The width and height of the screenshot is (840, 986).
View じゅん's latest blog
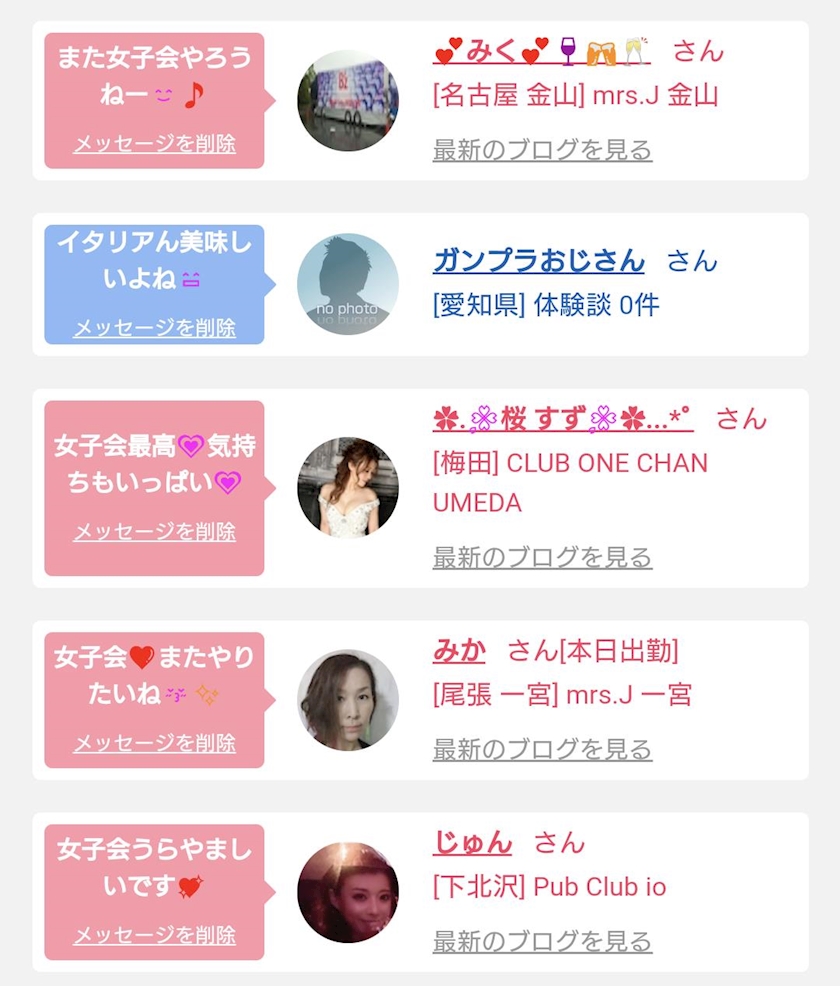(542, 942)
